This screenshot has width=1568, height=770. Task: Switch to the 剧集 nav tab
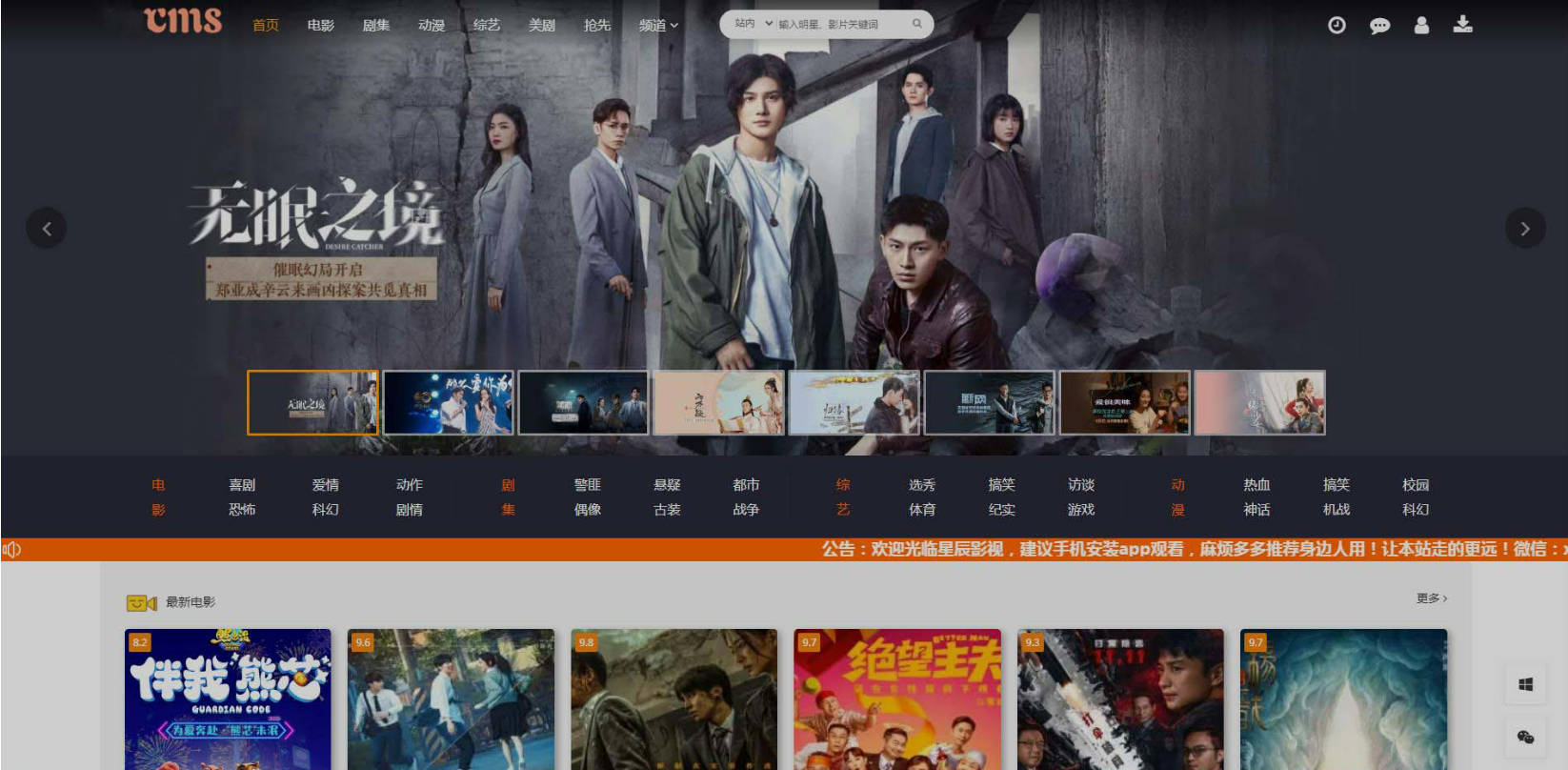[376, 26]
